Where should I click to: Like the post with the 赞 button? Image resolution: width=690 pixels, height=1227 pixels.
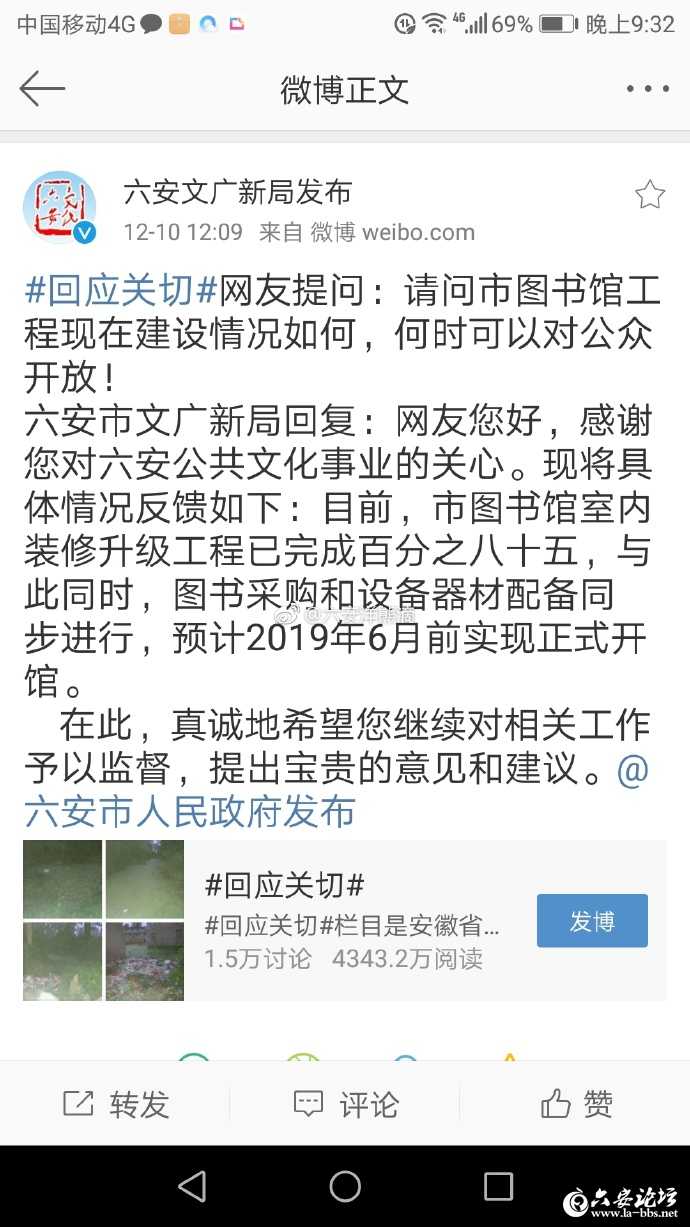[576, 1104]
